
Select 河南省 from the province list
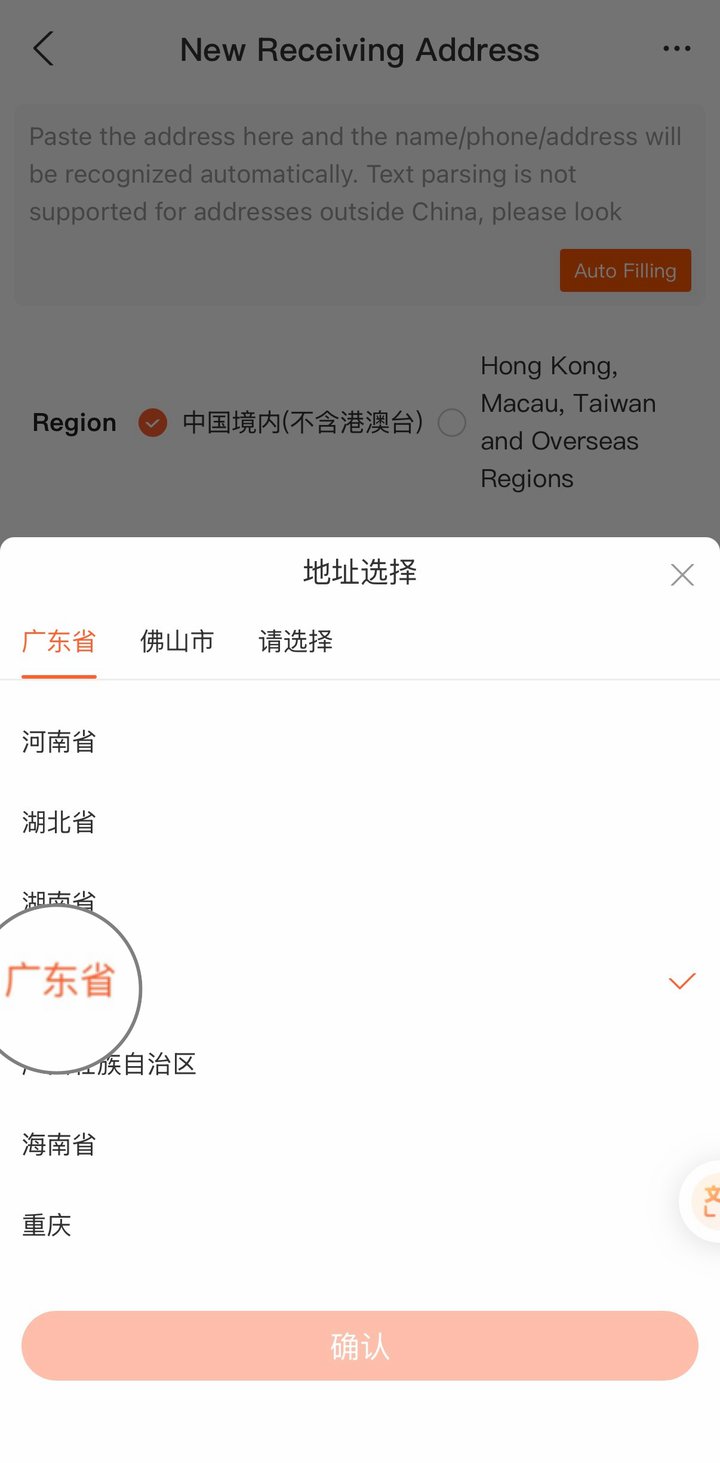pos(360,742)
